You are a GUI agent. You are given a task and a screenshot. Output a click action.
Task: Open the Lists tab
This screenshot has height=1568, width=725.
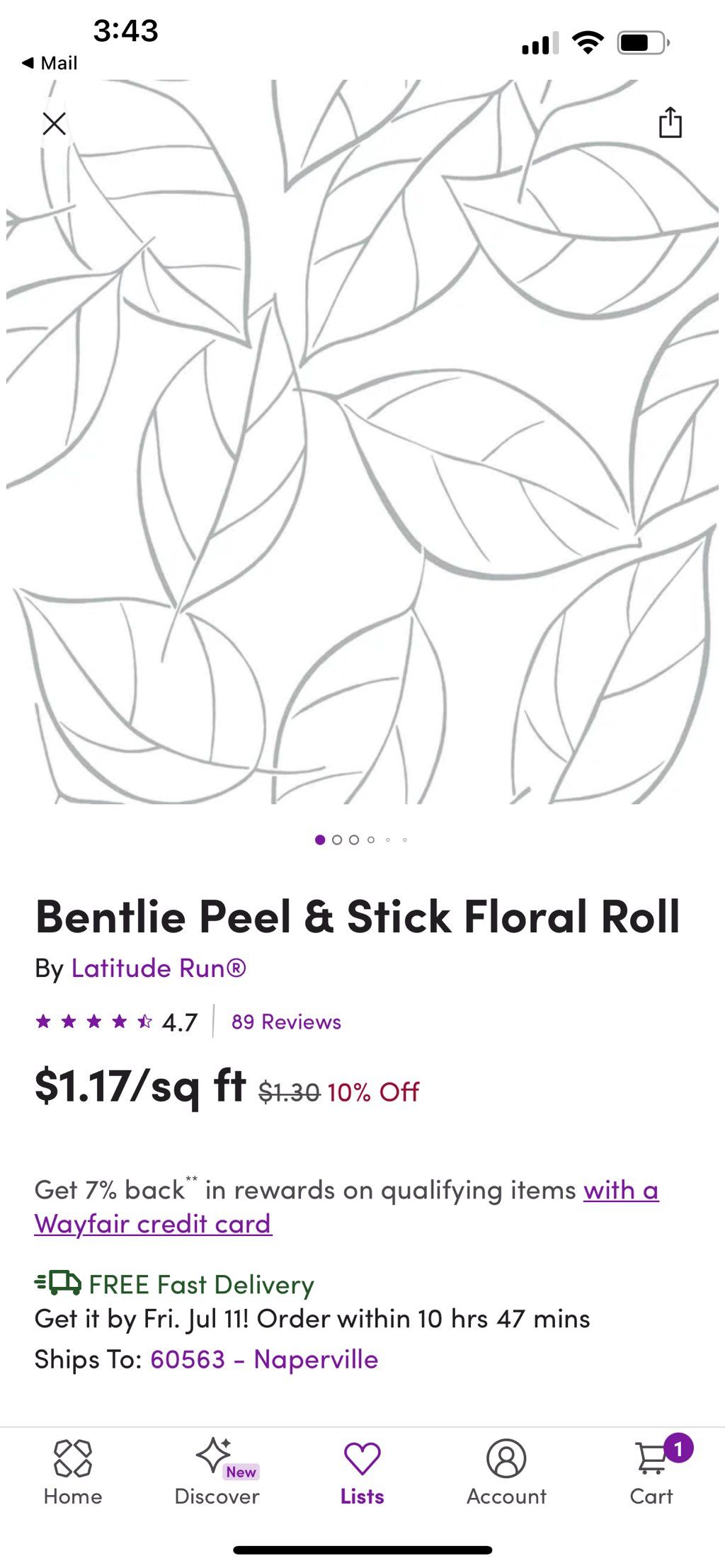(362, 1471)
